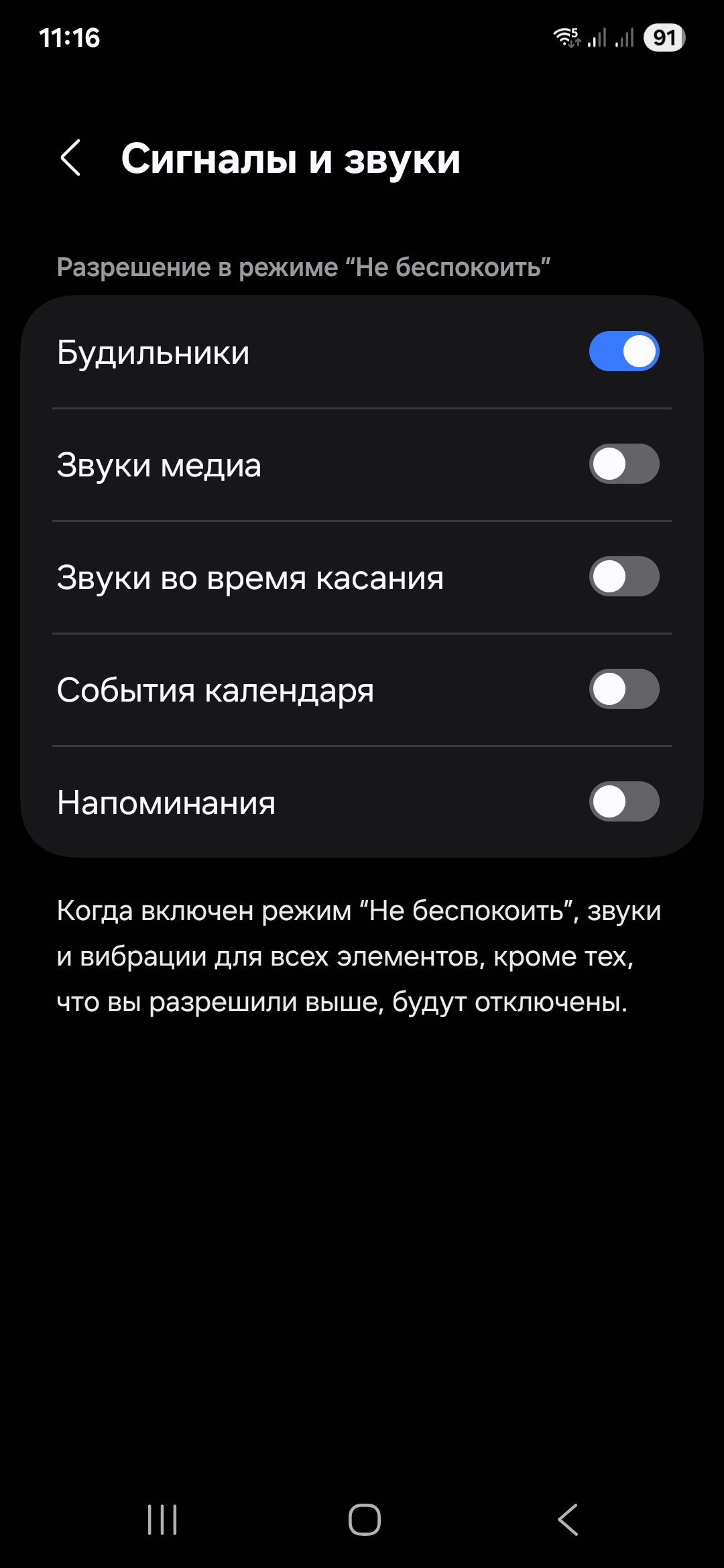Enable the Звуки медиа toggle
The width and height of the screenshot is (724, 1568).
[x=624, y=464]
